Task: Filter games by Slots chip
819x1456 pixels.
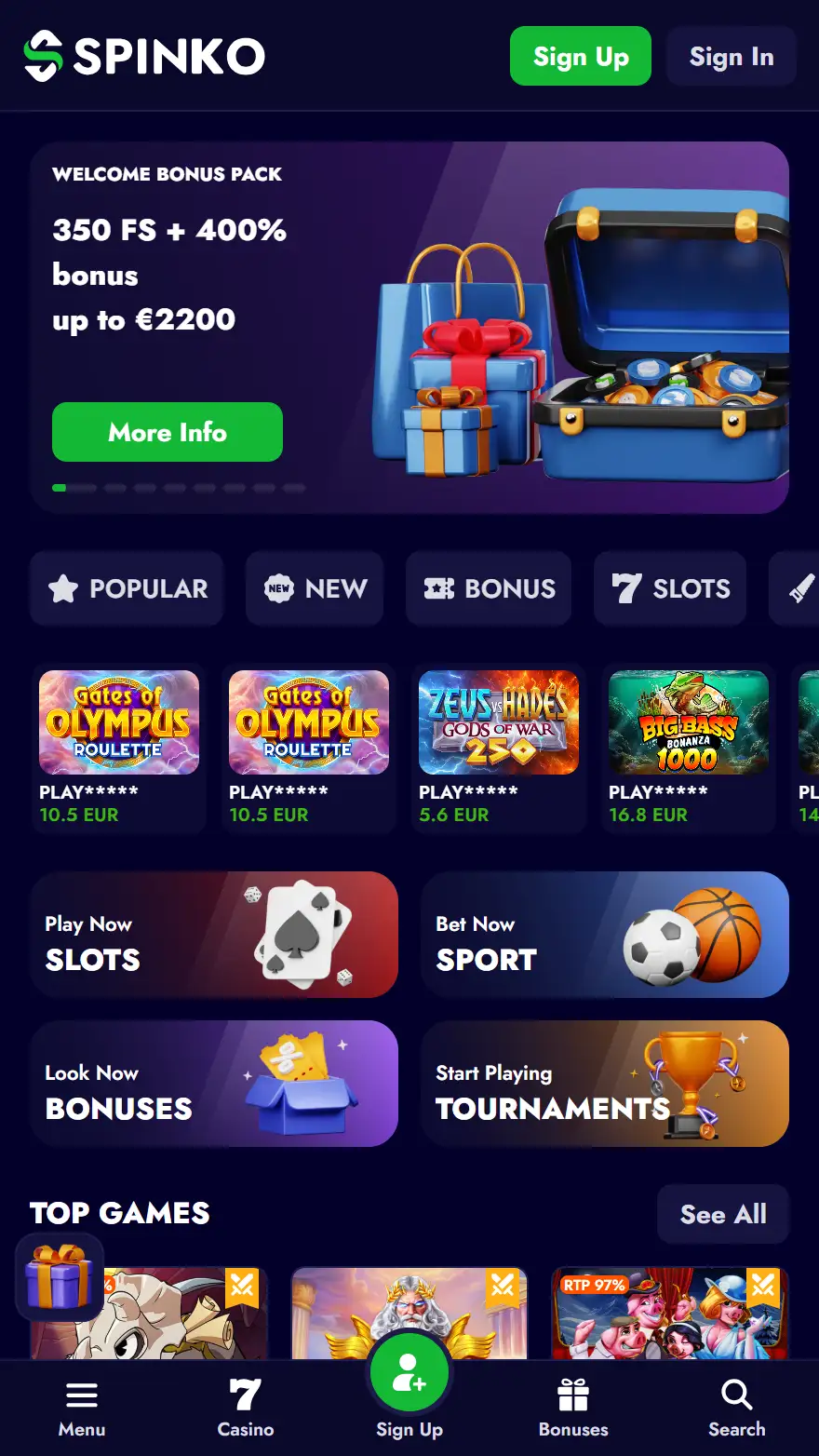Action: pos(670,588)
